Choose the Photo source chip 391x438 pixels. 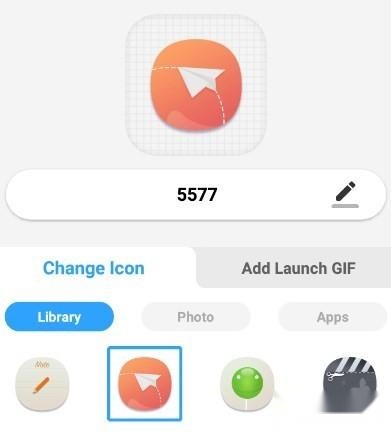click(196, 317)
